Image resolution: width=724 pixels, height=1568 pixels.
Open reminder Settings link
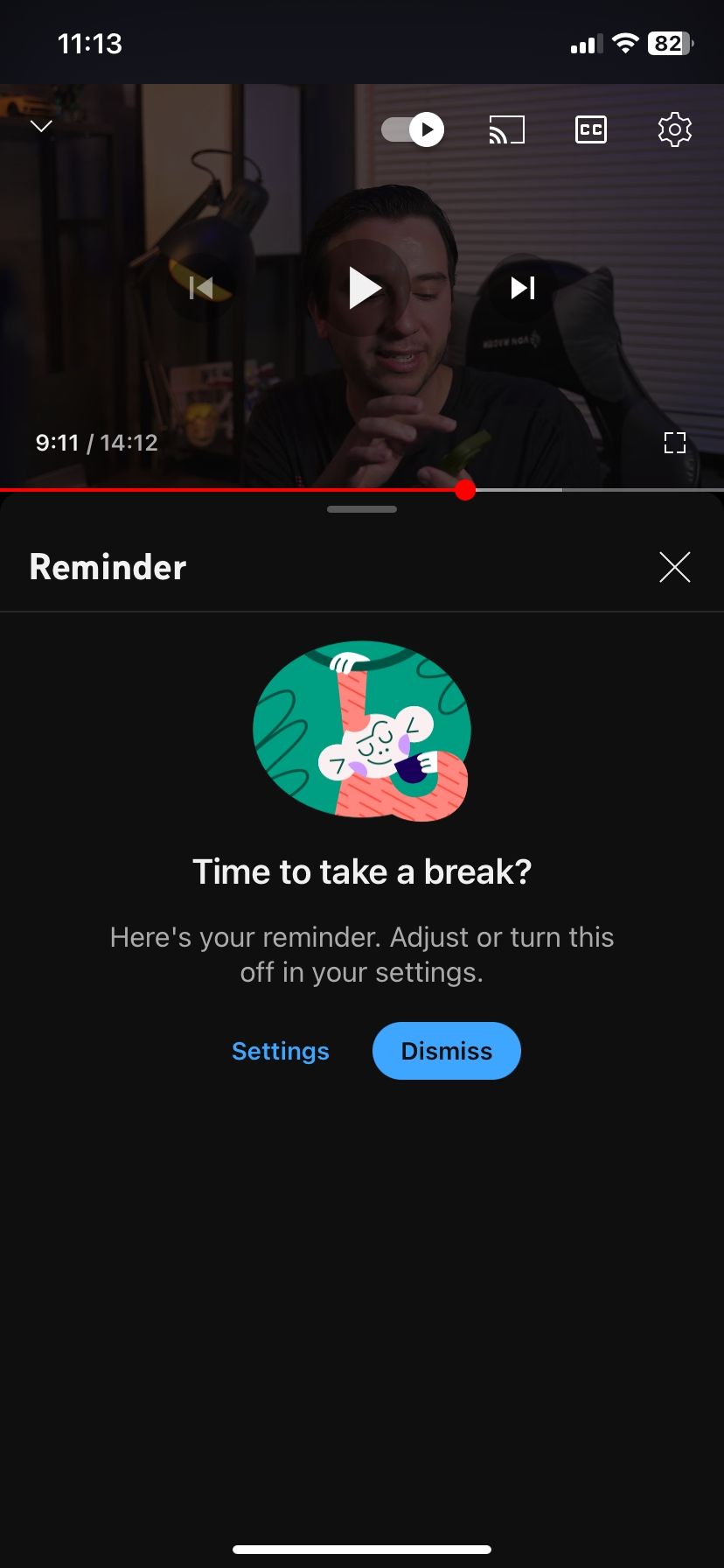coord(281,1051)
